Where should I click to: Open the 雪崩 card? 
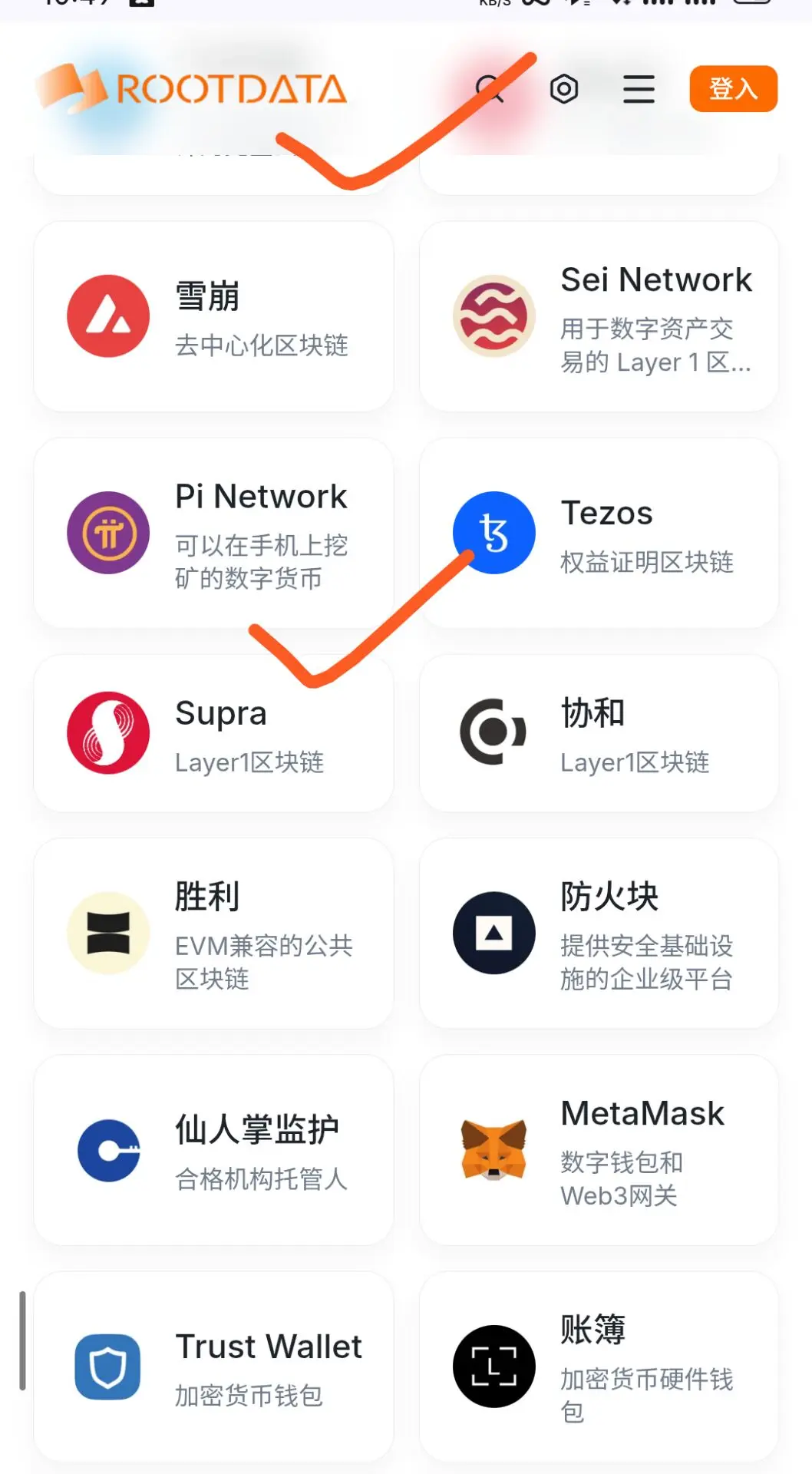click(213, 316)
